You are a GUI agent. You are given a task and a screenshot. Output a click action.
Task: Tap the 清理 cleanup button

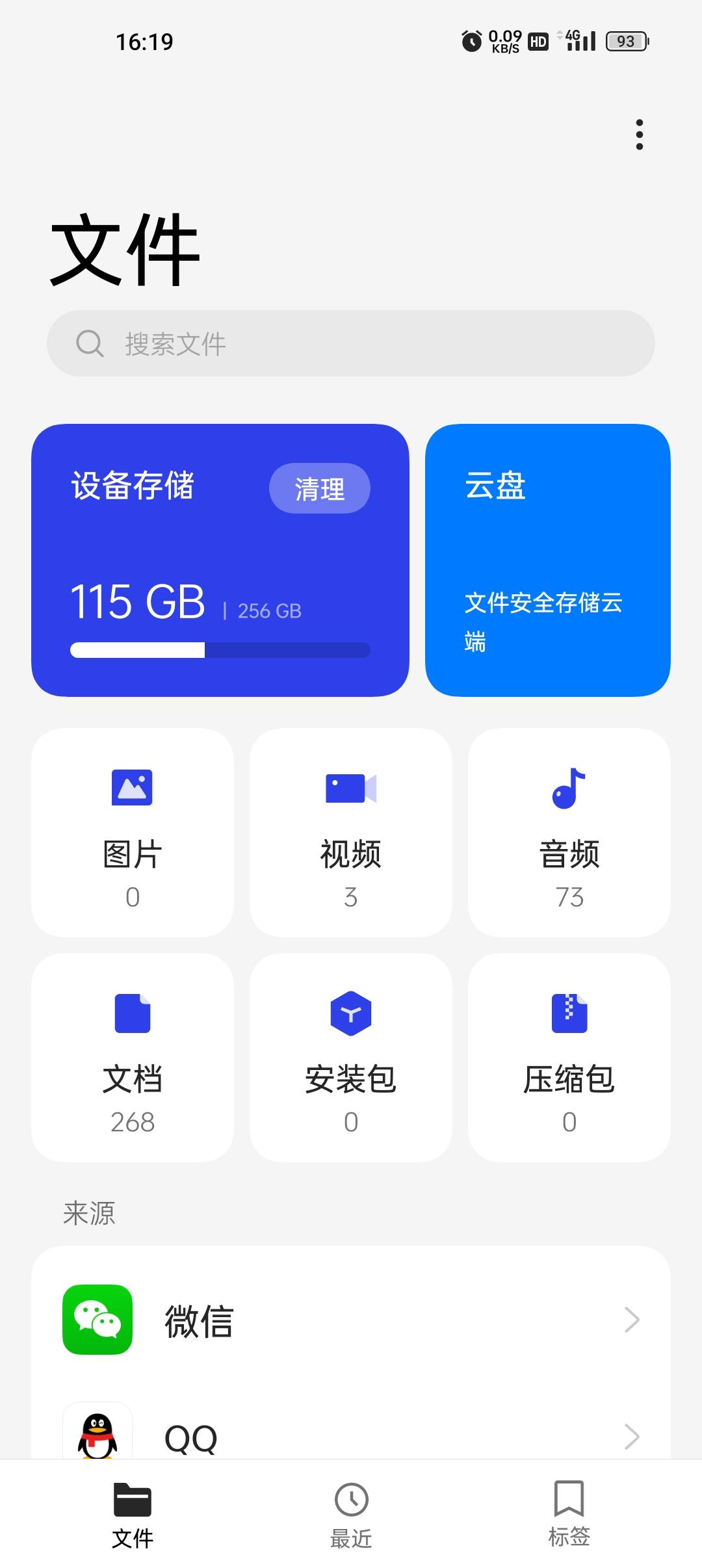319,489
